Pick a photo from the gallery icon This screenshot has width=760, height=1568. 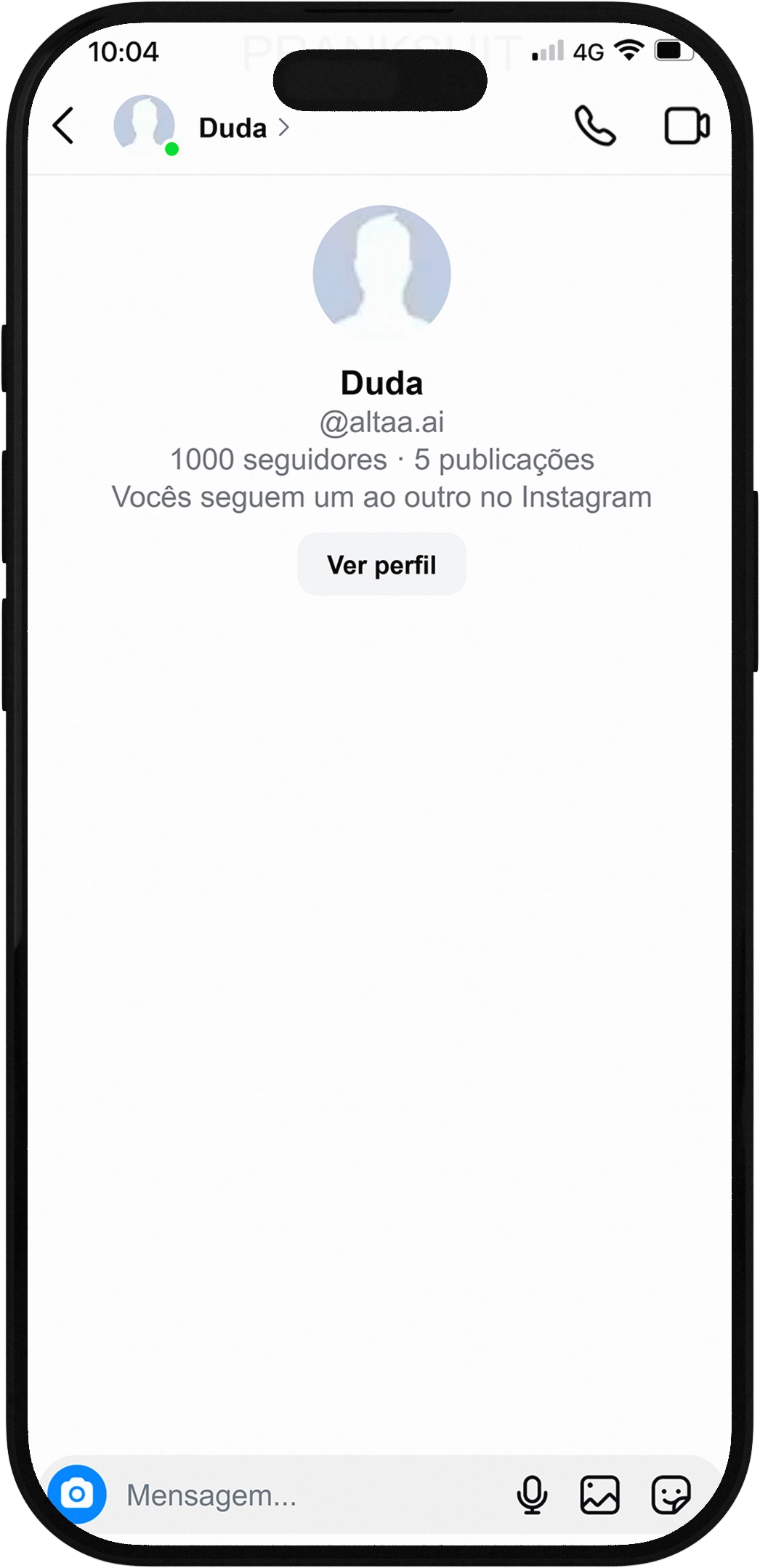click(x=599, y=1495)
